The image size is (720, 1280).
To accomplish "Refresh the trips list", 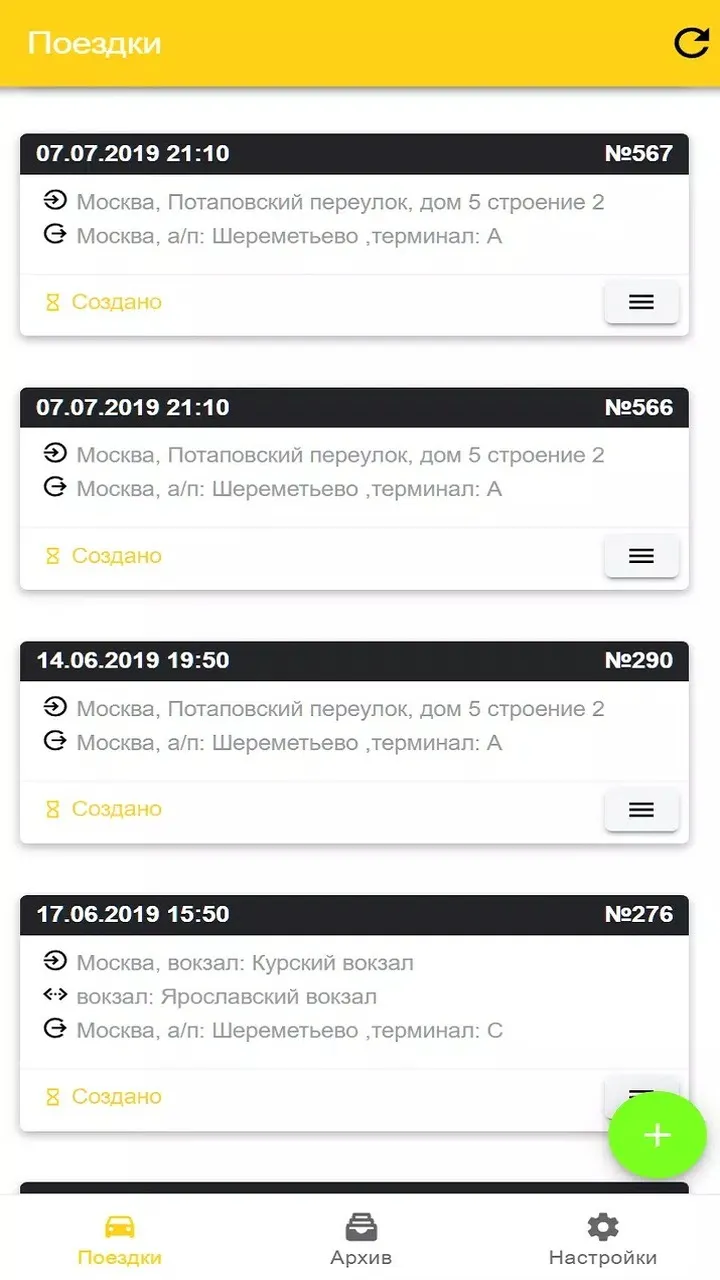I will click(x=691, y=43).
